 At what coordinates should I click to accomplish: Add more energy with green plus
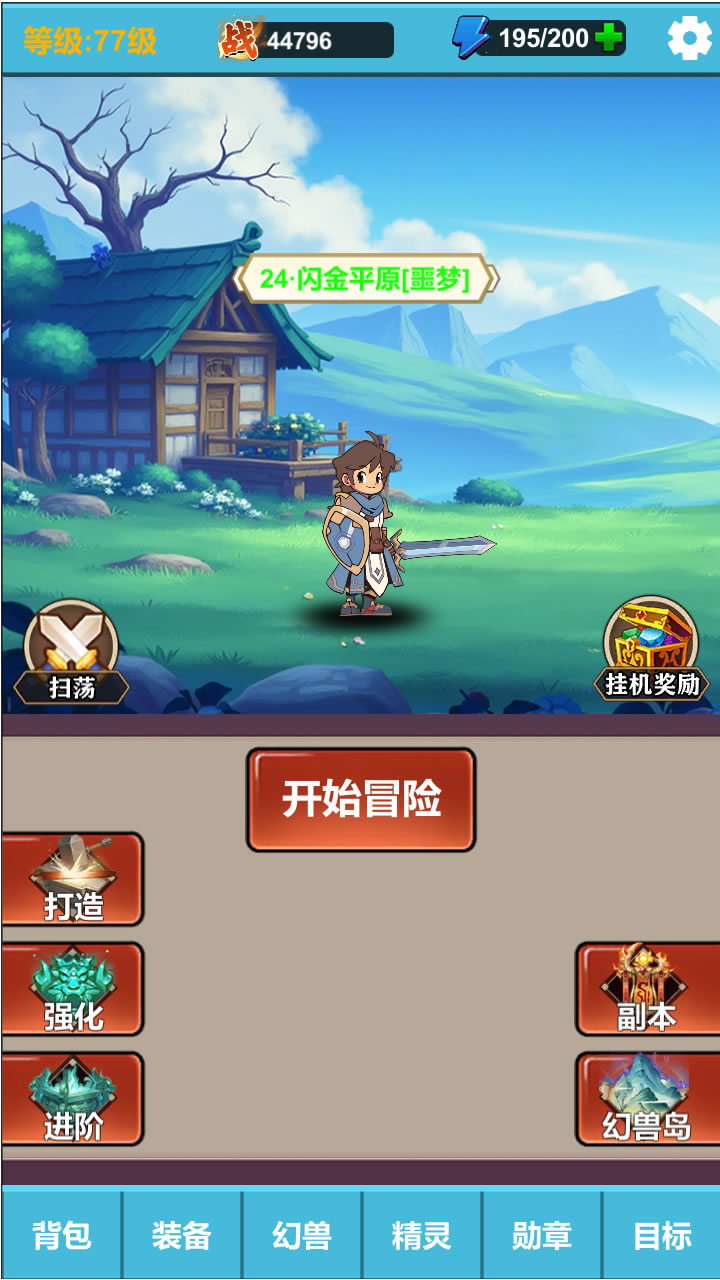pos(608,39)
